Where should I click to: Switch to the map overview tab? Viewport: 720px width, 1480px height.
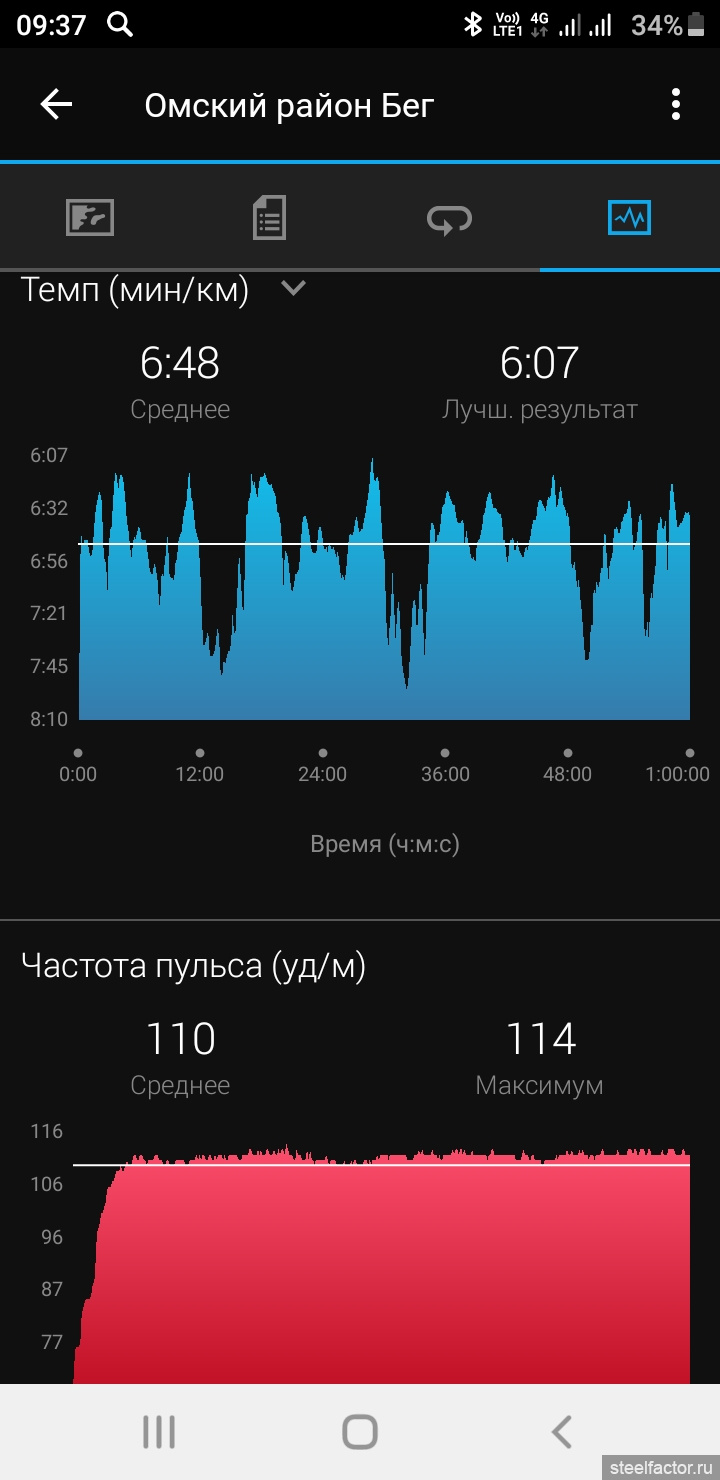(90, 217)
